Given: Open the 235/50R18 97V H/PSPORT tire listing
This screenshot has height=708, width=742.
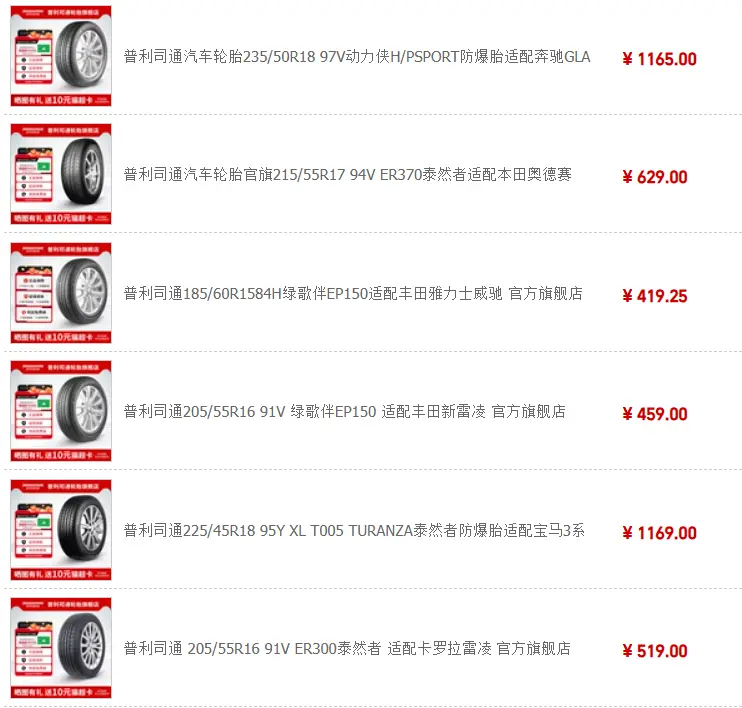Looking at the screenshot, I should [x=357, y=57].
